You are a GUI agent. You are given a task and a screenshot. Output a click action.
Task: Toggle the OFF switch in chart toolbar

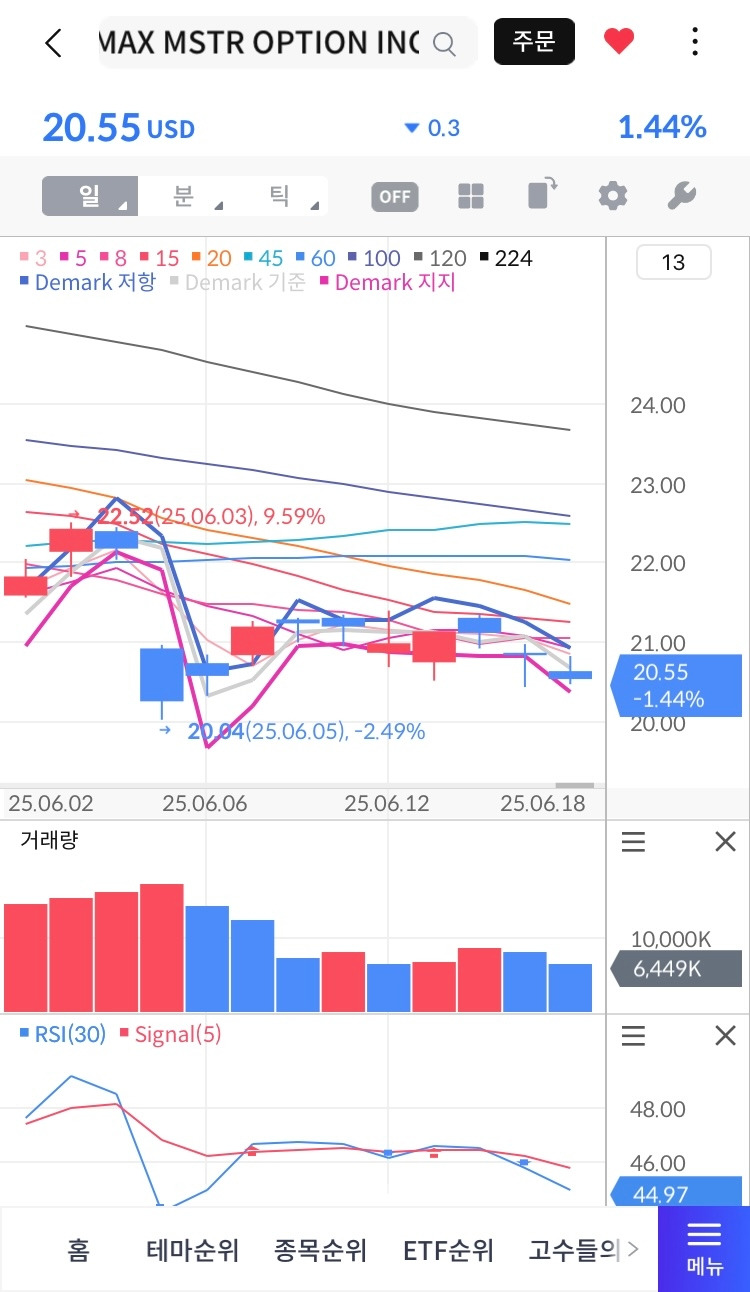click(x=395, y=196)
